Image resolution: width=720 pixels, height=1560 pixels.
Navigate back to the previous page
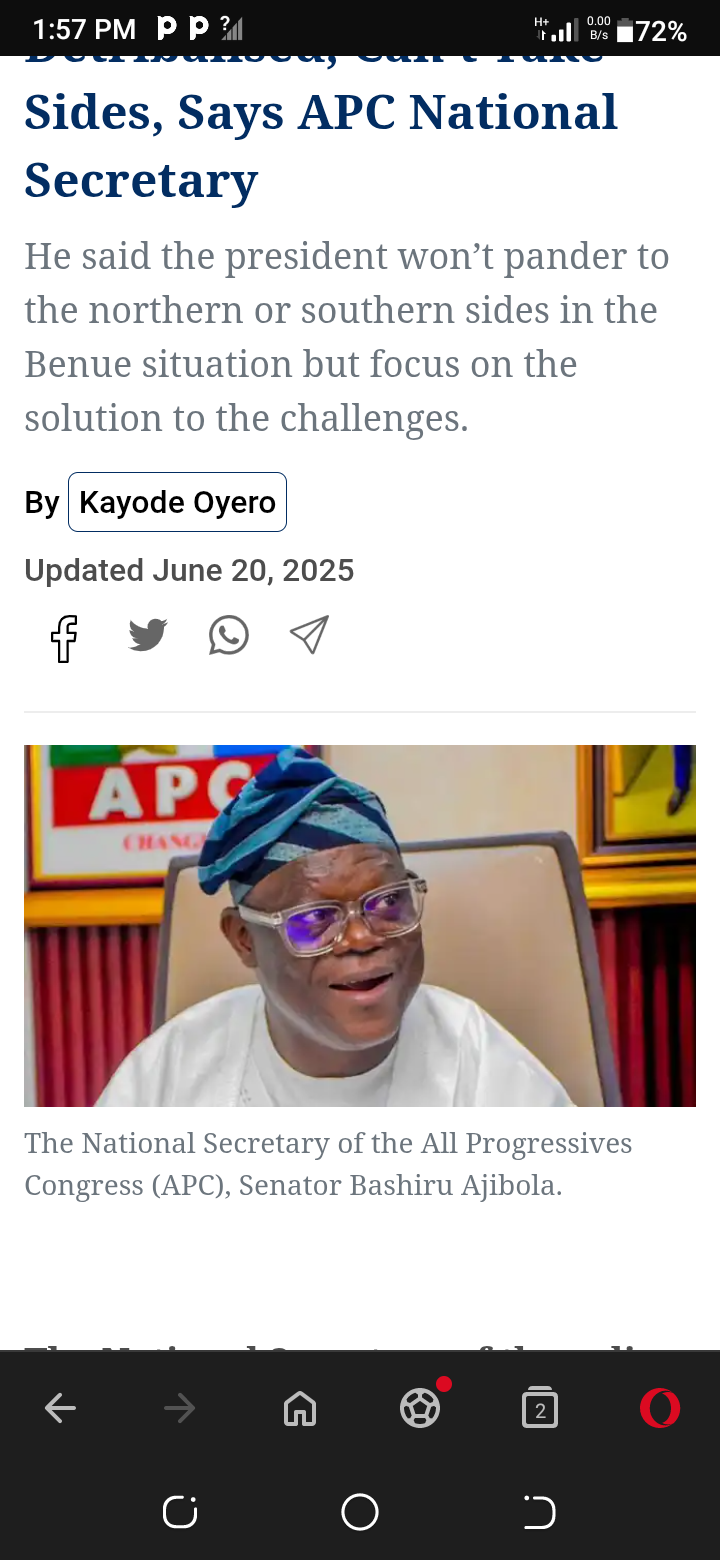[x=60, y=1407]
